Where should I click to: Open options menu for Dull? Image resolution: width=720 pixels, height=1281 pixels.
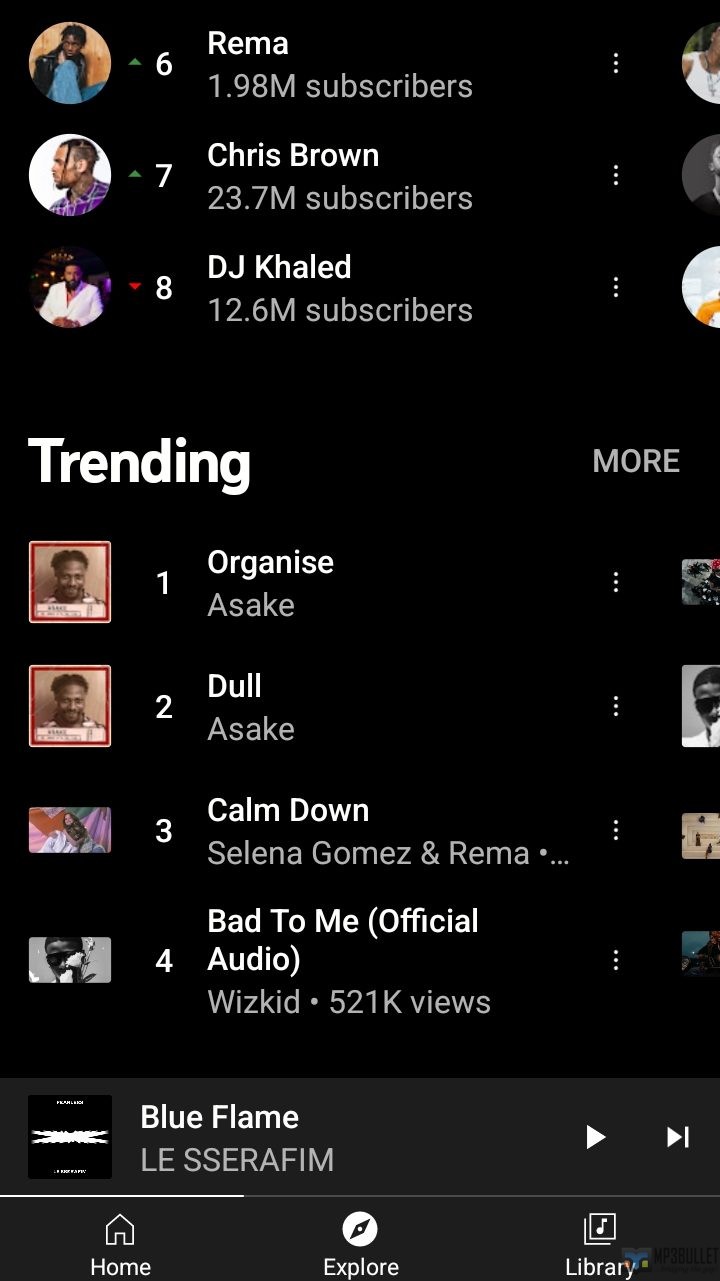615,706
